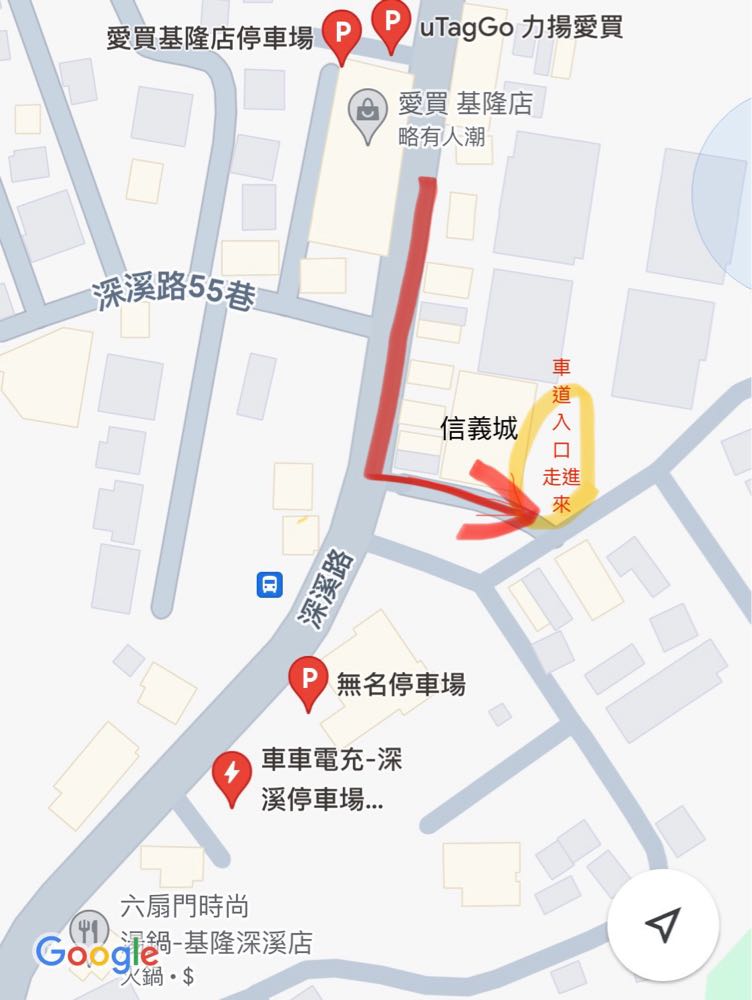
Task: Click the uTagGo 力揚愛買 parking icon
Action: point(392,21)
